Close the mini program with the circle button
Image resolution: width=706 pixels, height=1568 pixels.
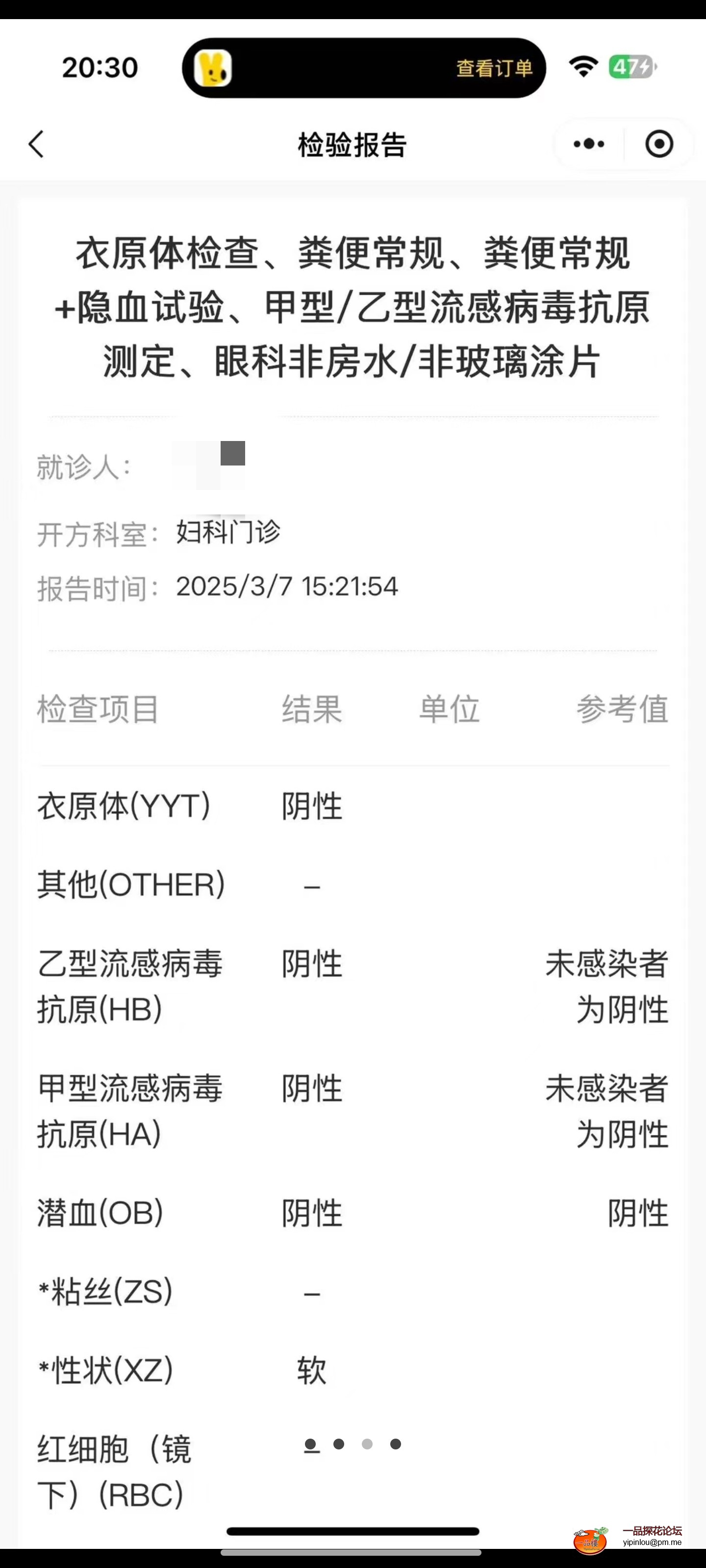(x=658, y=144)
